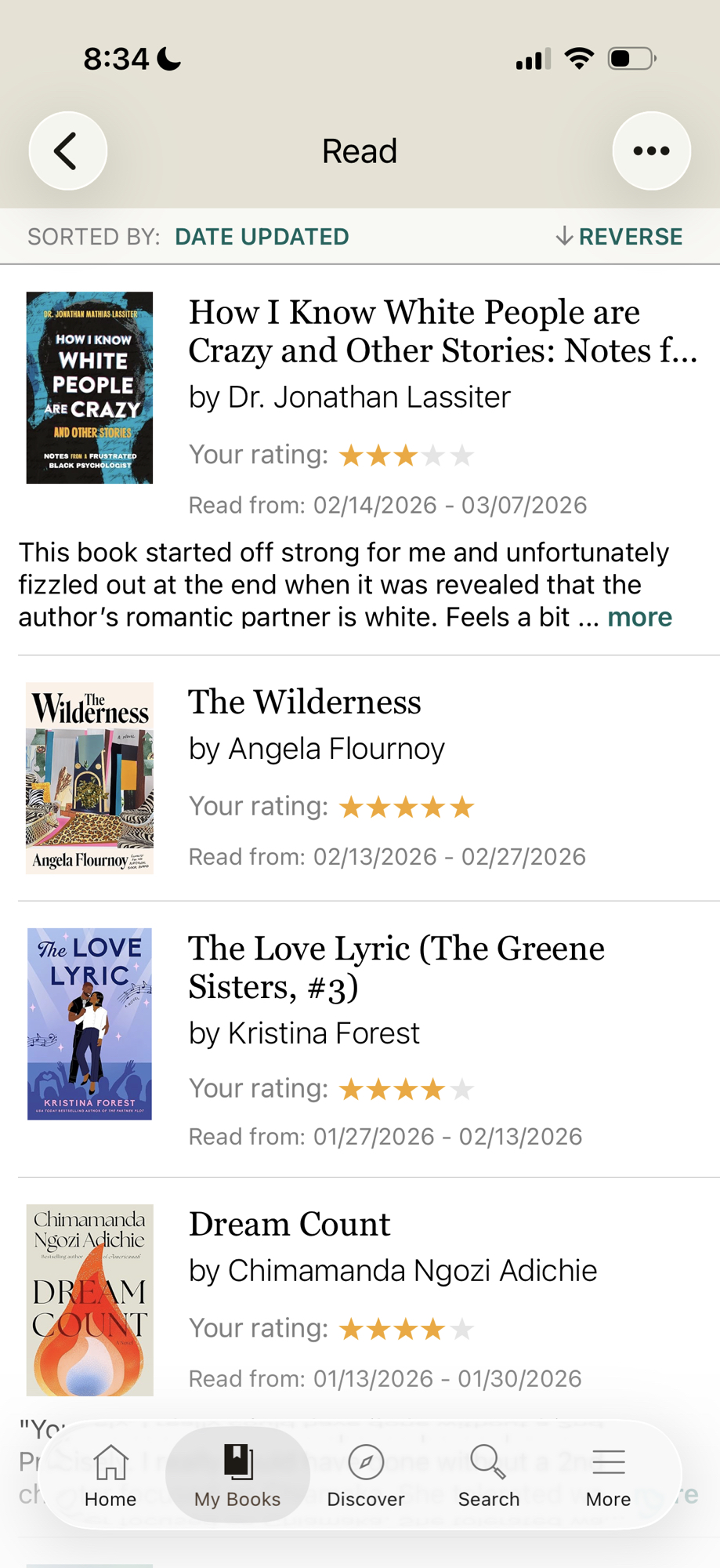This screenshot has width=720, height=1568.
Task: Reverse the sort order
Action: 619,237
